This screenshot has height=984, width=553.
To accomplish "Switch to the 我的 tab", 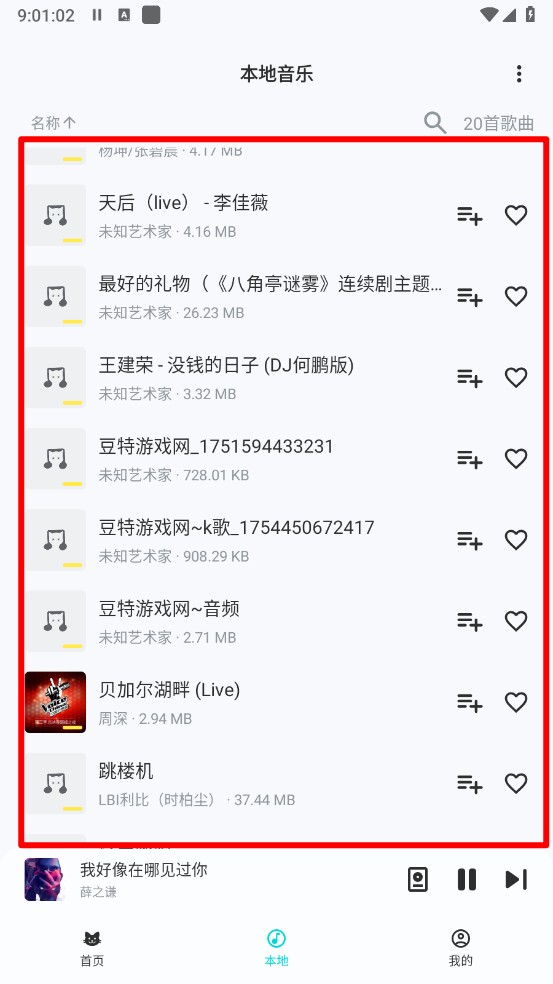I will pyautogui.click(x=461, y=948).
